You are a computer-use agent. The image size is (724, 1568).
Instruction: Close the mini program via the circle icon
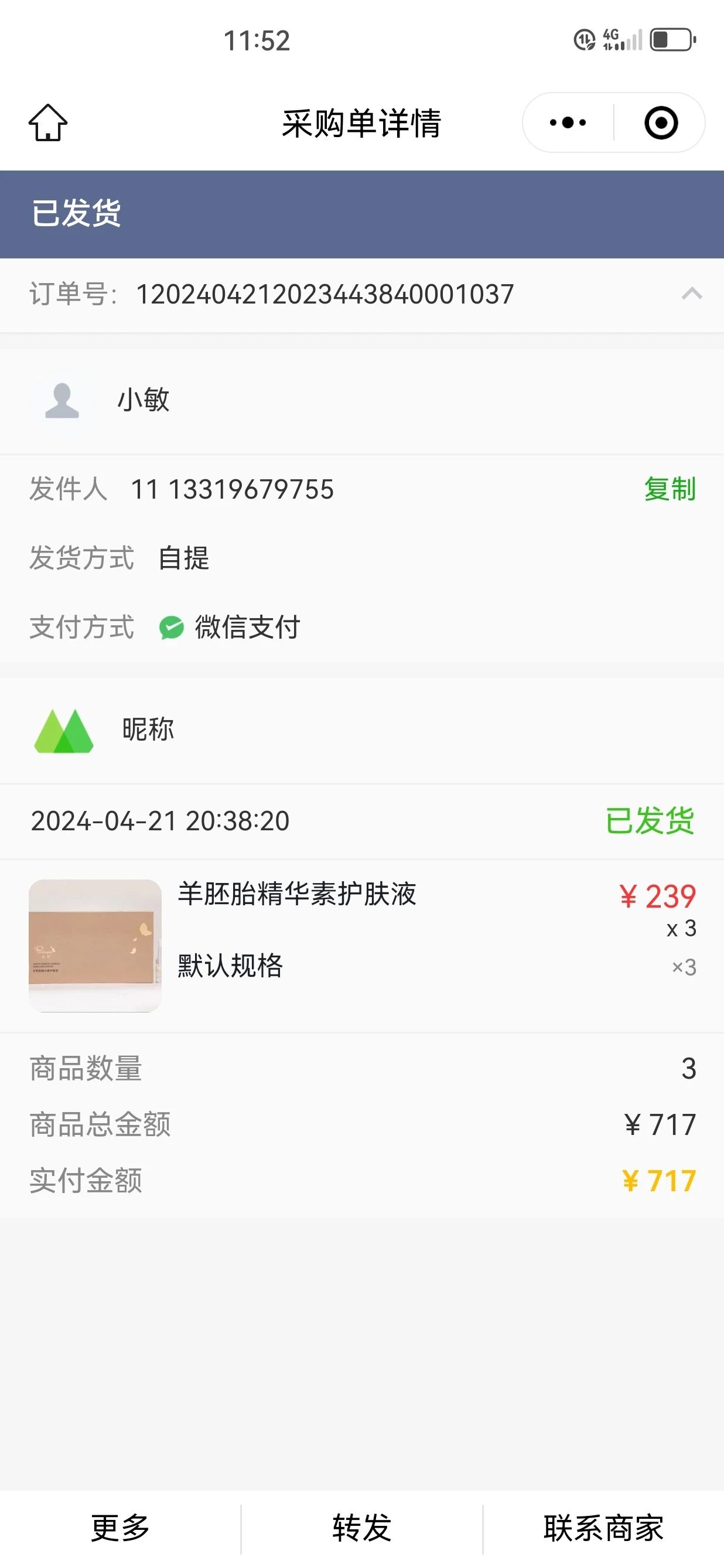(x=661, y=122)
